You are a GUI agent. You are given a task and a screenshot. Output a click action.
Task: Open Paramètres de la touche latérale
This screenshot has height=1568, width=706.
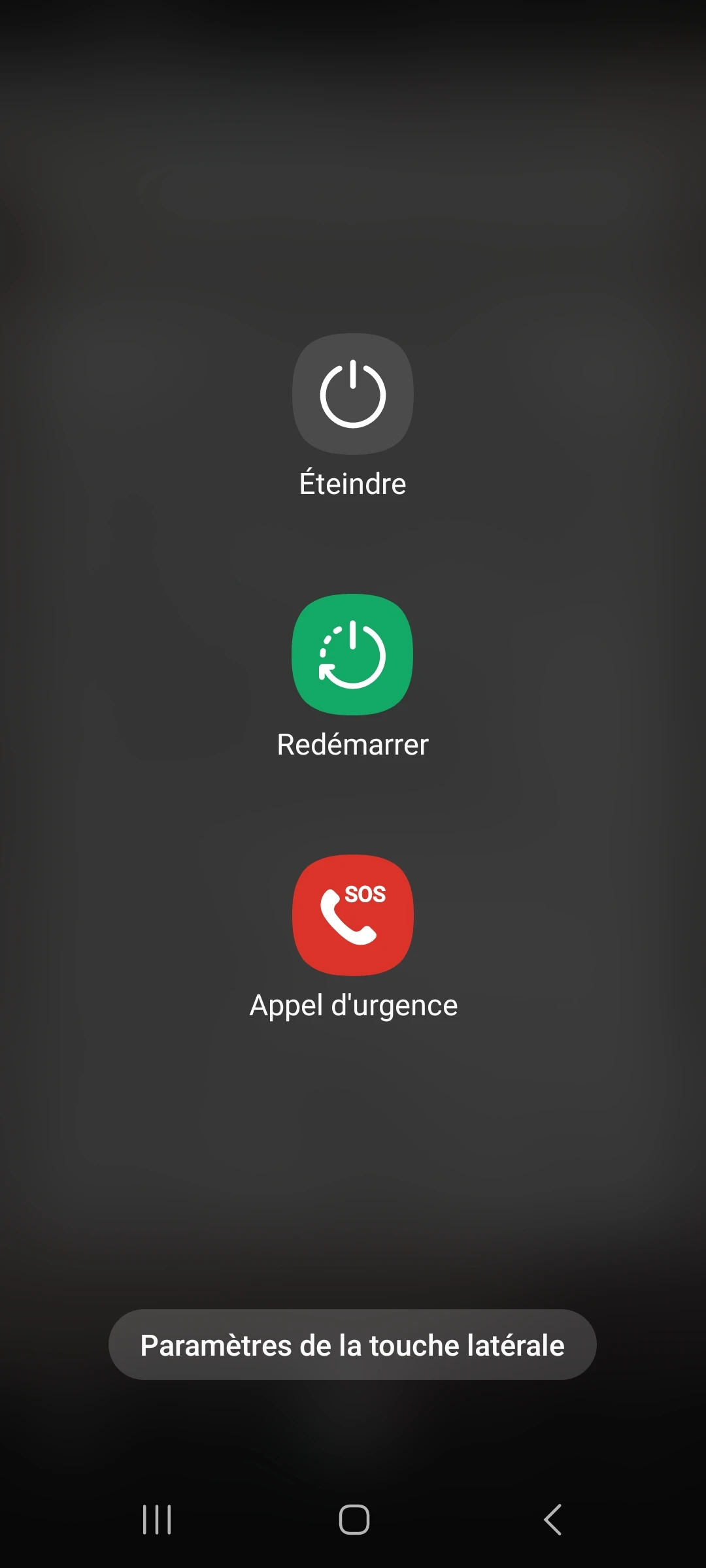(x=352, y=1345)
